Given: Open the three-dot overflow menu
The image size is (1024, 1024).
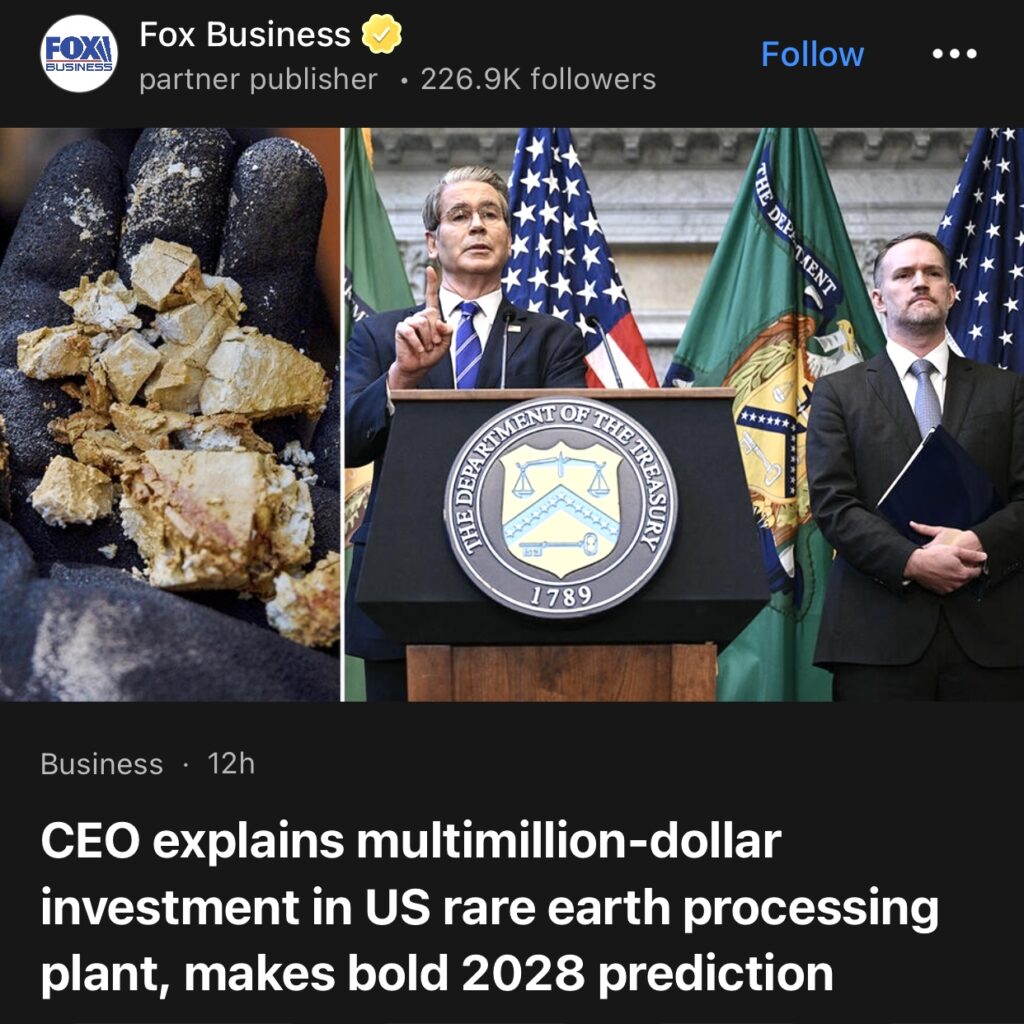Looking at the screenshot, I should click(953, 54).
